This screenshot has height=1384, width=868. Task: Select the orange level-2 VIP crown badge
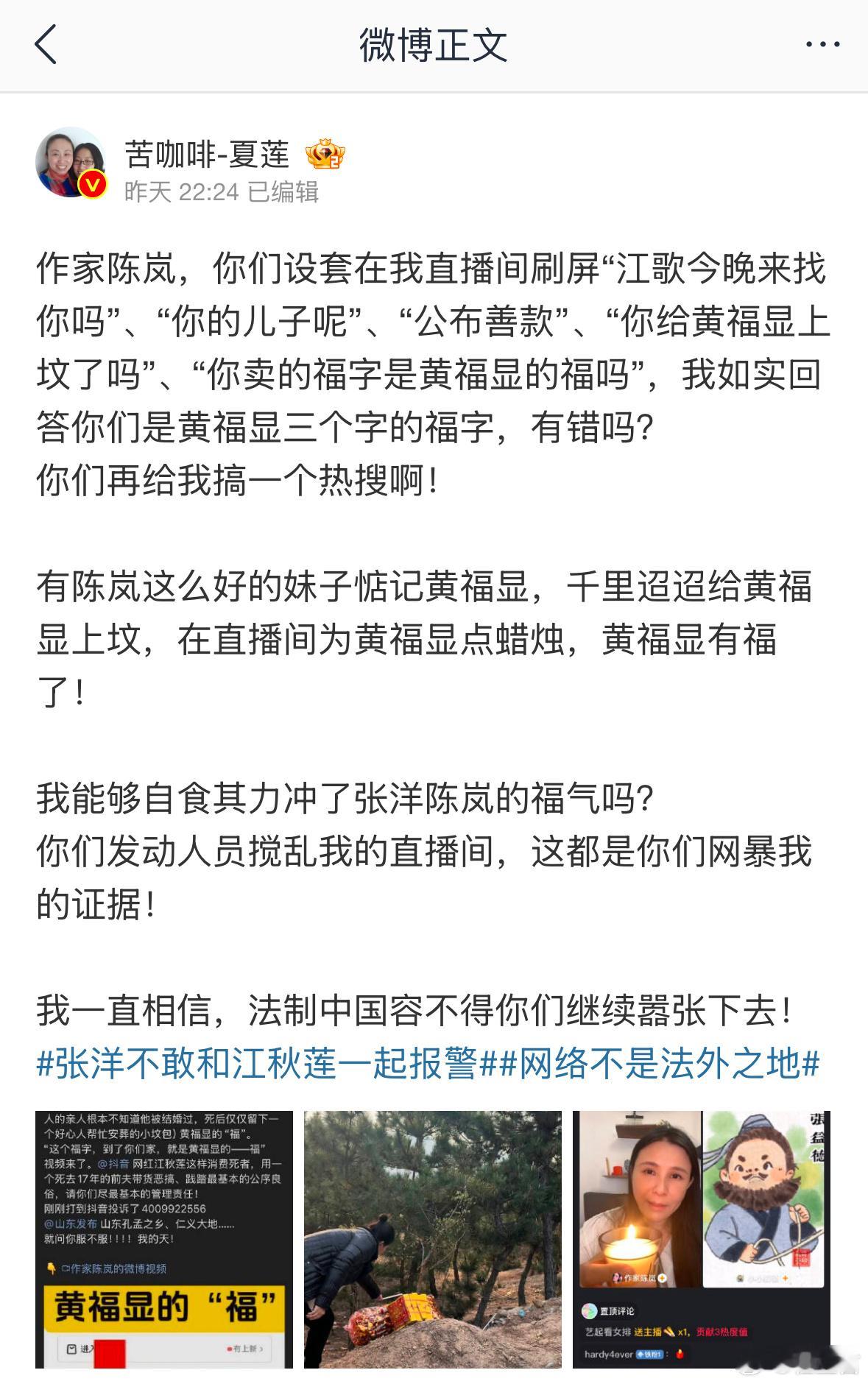tap(325, 153)
